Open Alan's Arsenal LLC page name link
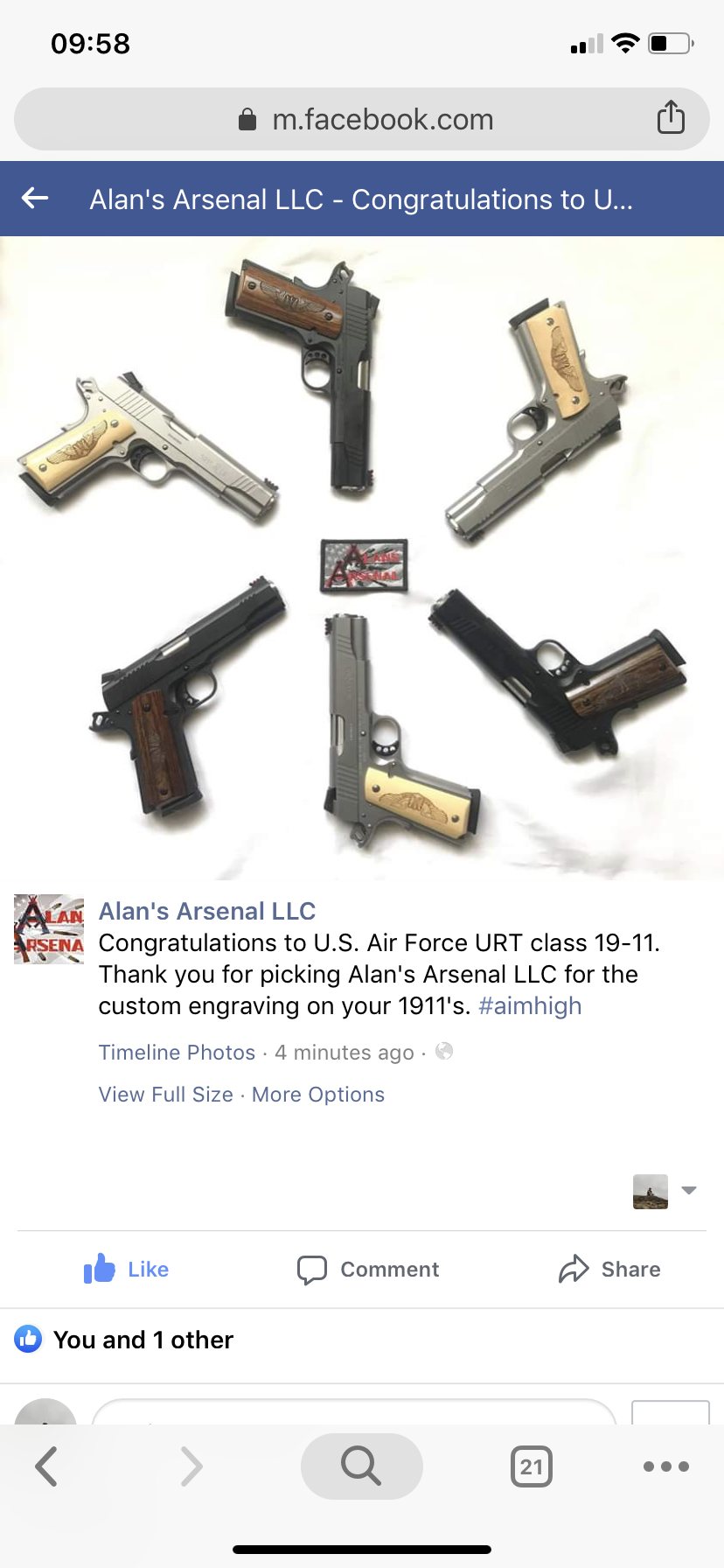 (x=207, y=911)
